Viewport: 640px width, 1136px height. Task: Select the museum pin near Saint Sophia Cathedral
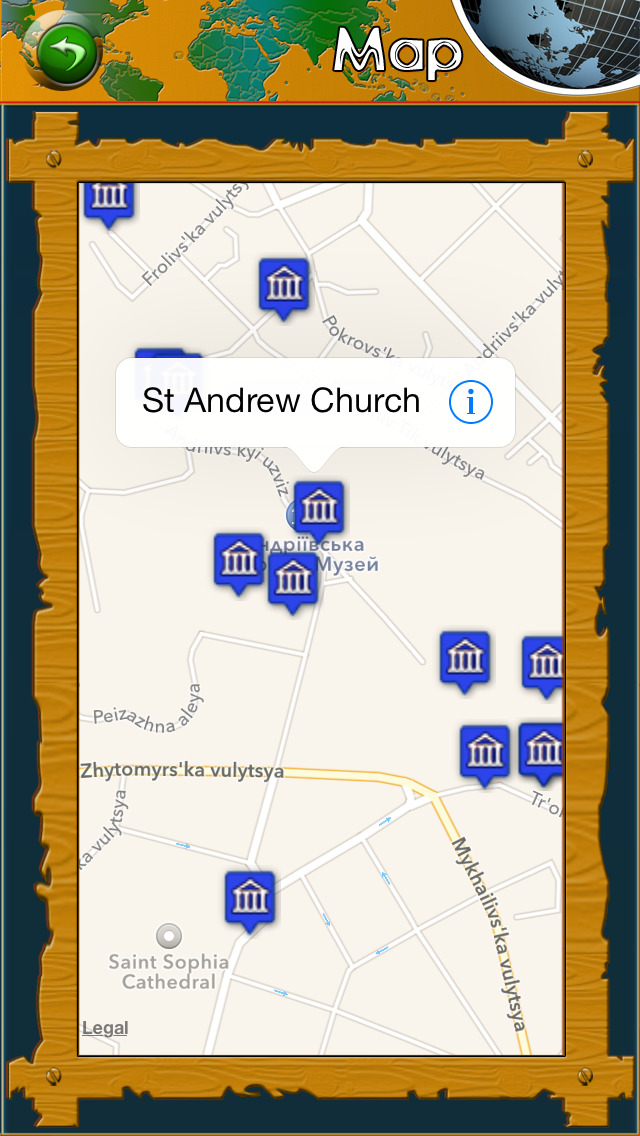click(x=249, y=901)
